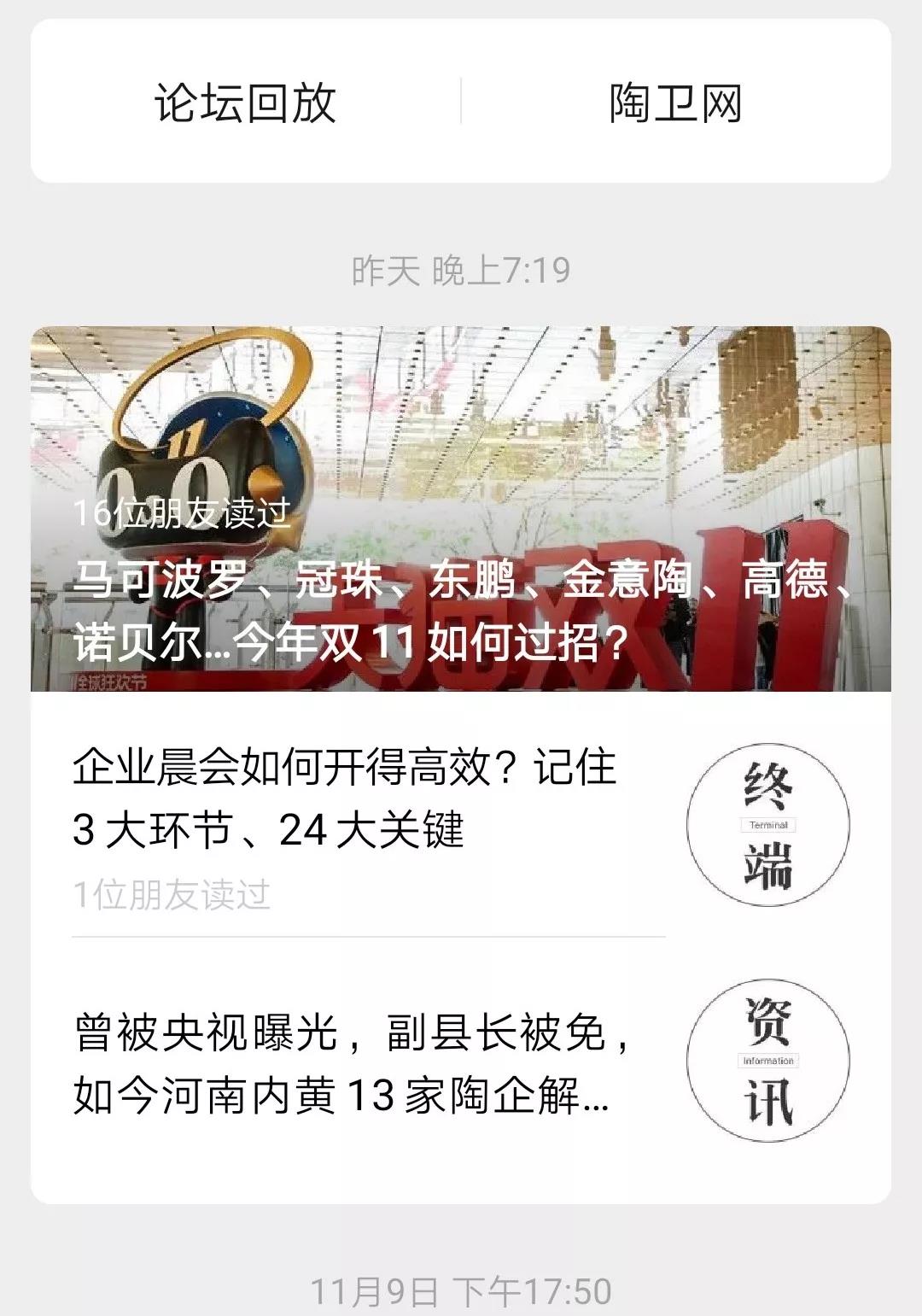Open the 论坛回放 menu button
This screenshot has height=1316, width=922.
coord(245,103)
